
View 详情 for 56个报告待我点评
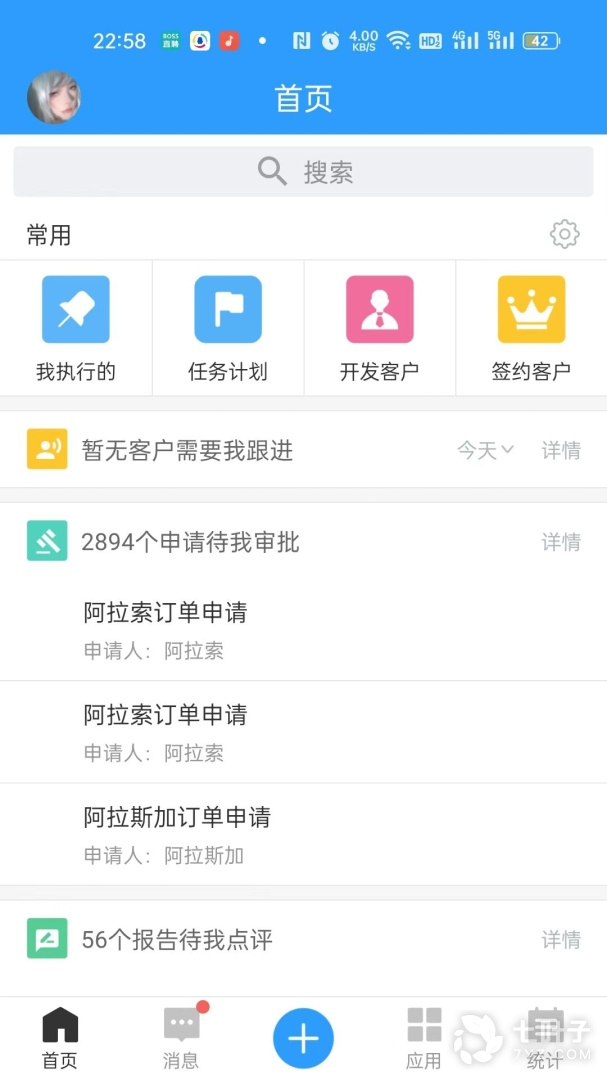[561, 939]
